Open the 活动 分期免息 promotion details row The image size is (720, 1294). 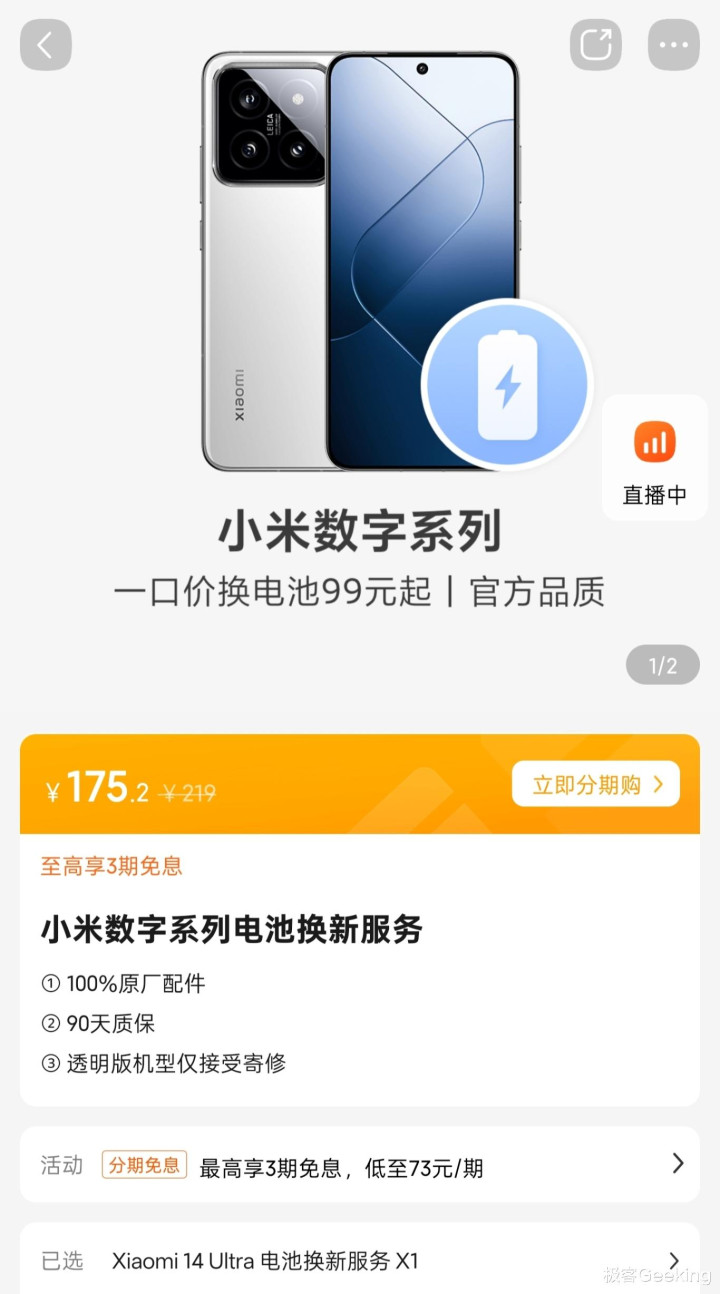pyautogui.click(x=360, y=1165)
